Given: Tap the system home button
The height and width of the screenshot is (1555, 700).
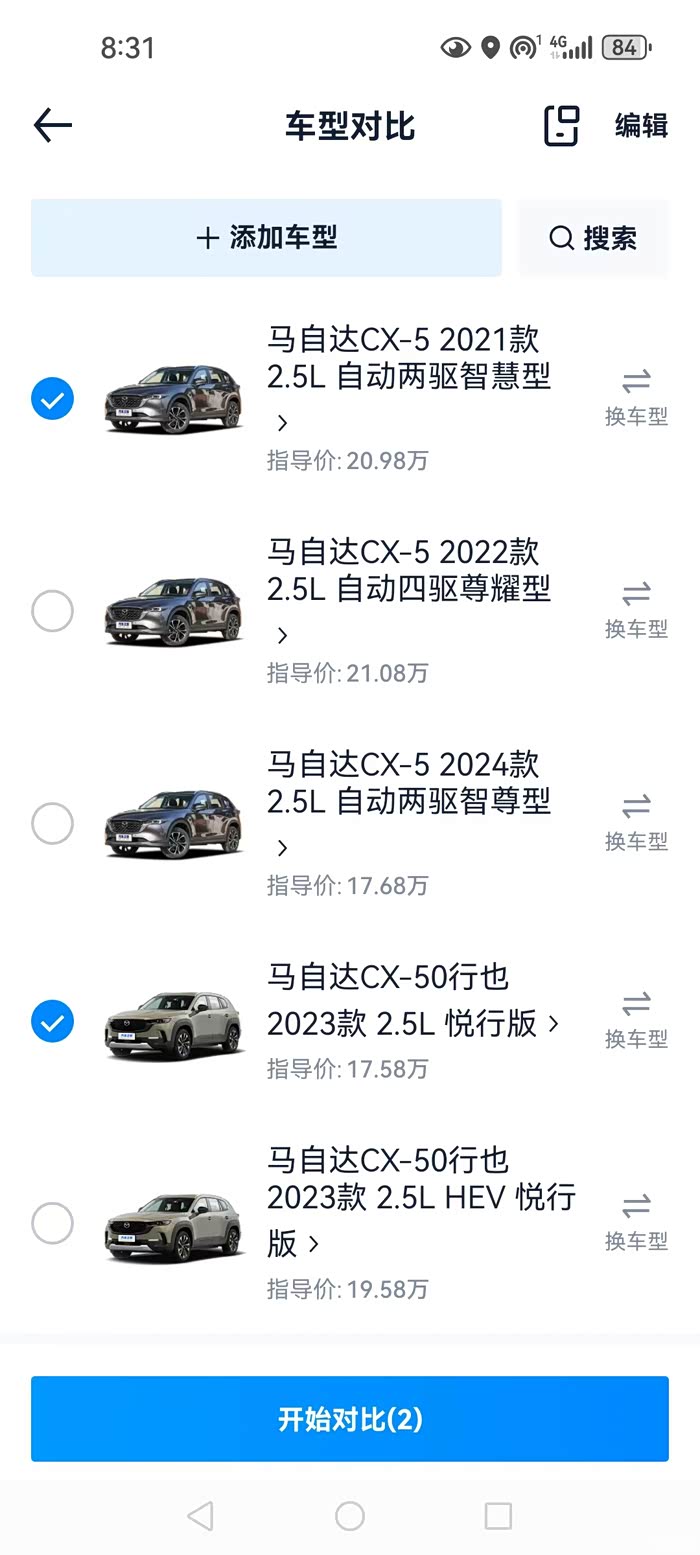Looking at the screenshot, I should point(350,1516).
